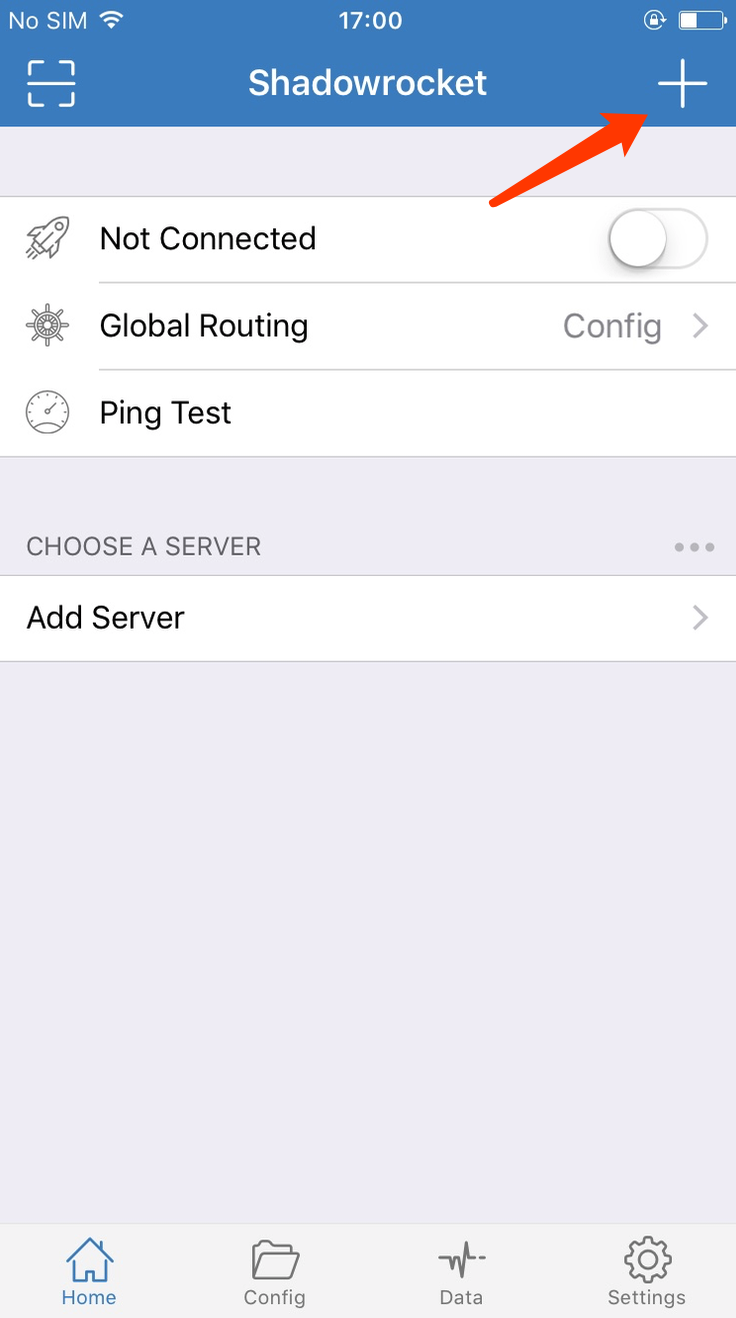The width and height of the screenshot is (736, 1318).
Task: Run the Ping Test
Action: pyautogui.click(x=368, y=413)
